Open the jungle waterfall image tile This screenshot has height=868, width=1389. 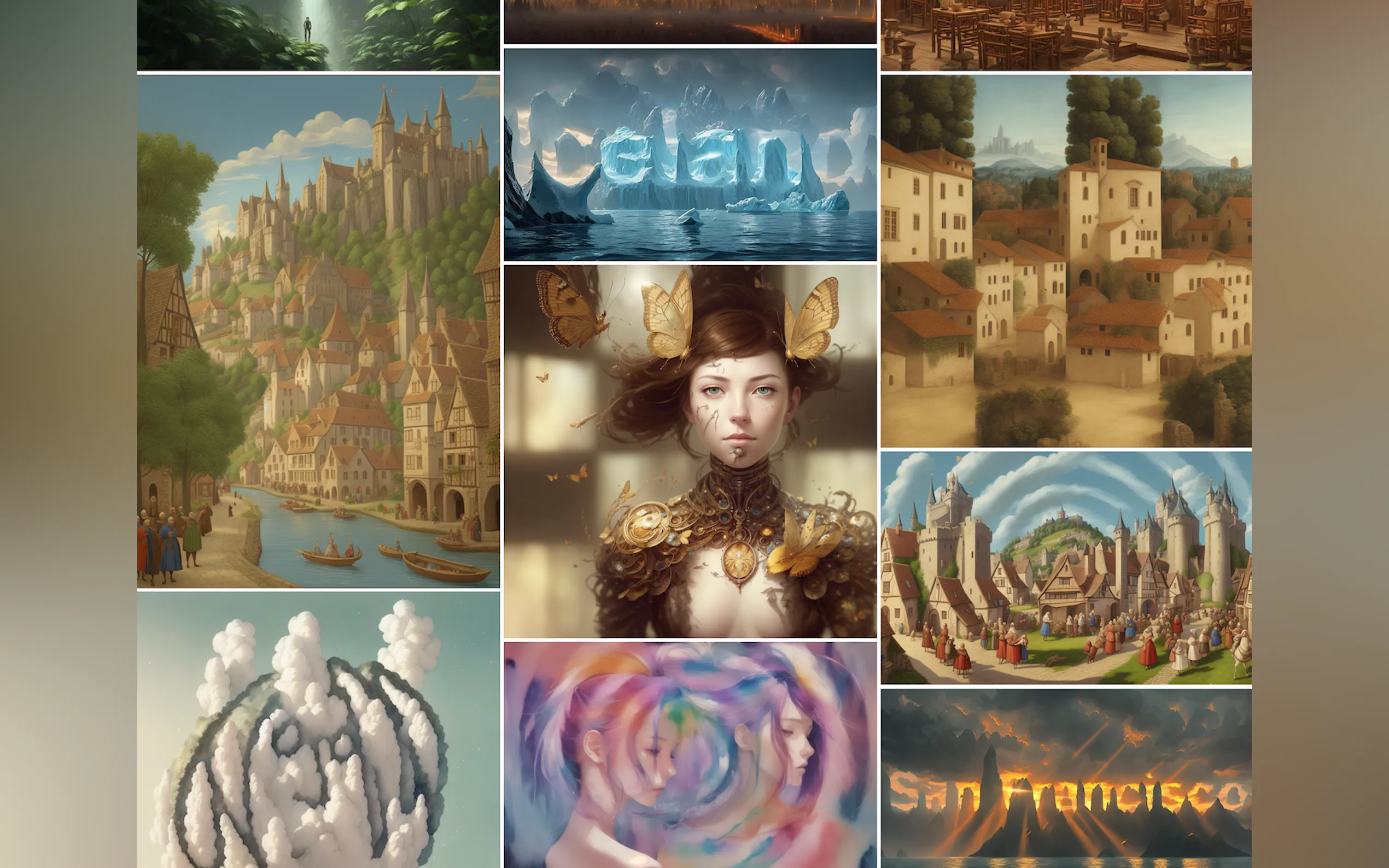tap(318, 34)
